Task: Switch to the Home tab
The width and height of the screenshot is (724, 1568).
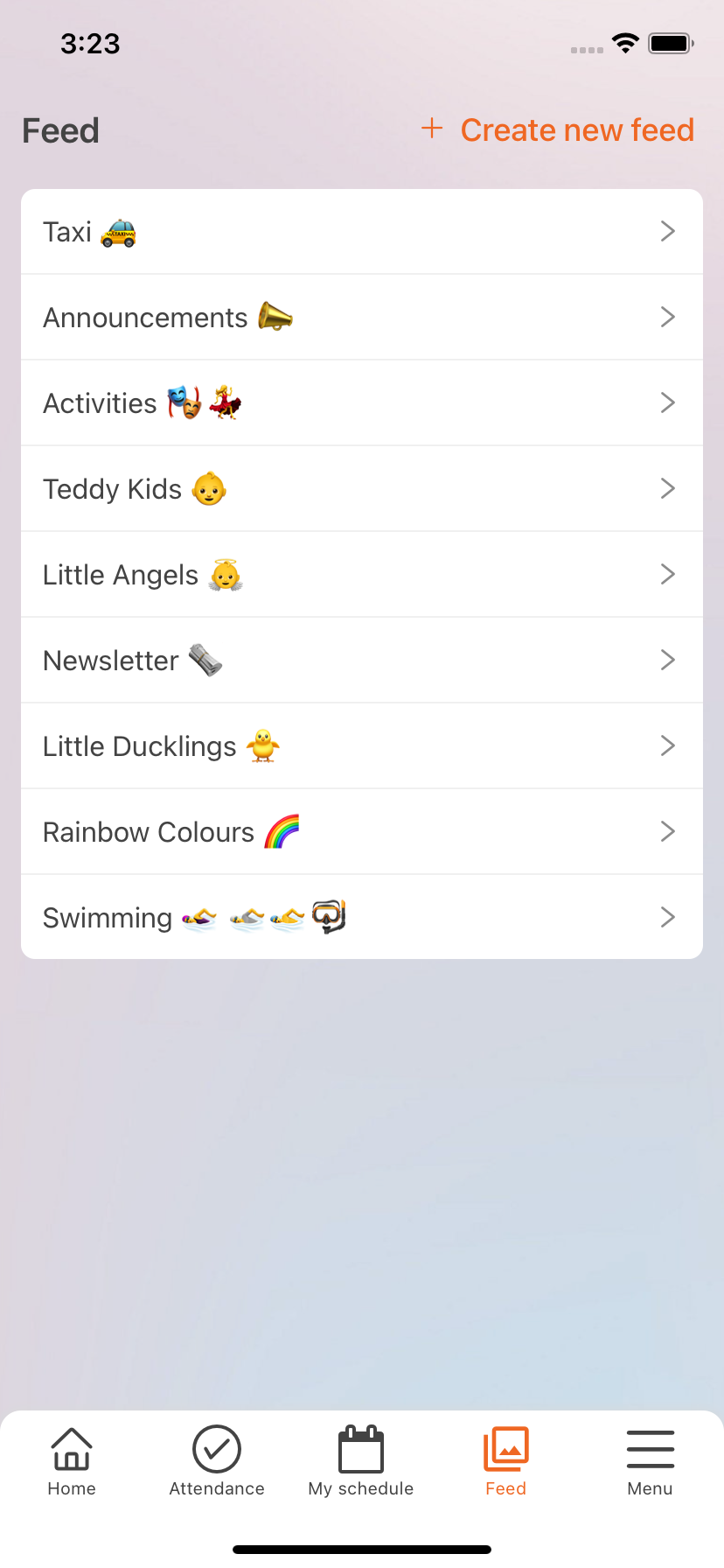Action: (x=72, y=1461)
